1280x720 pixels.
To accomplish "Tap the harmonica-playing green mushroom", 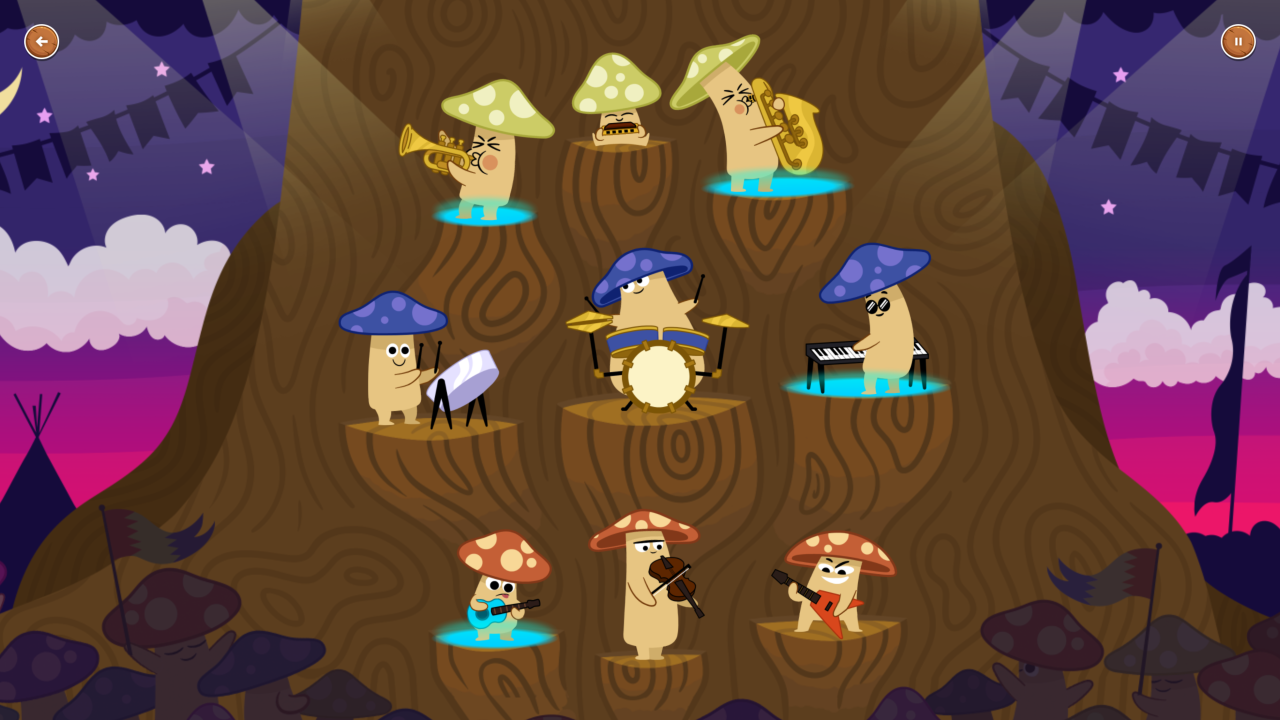I will [617, 100].
